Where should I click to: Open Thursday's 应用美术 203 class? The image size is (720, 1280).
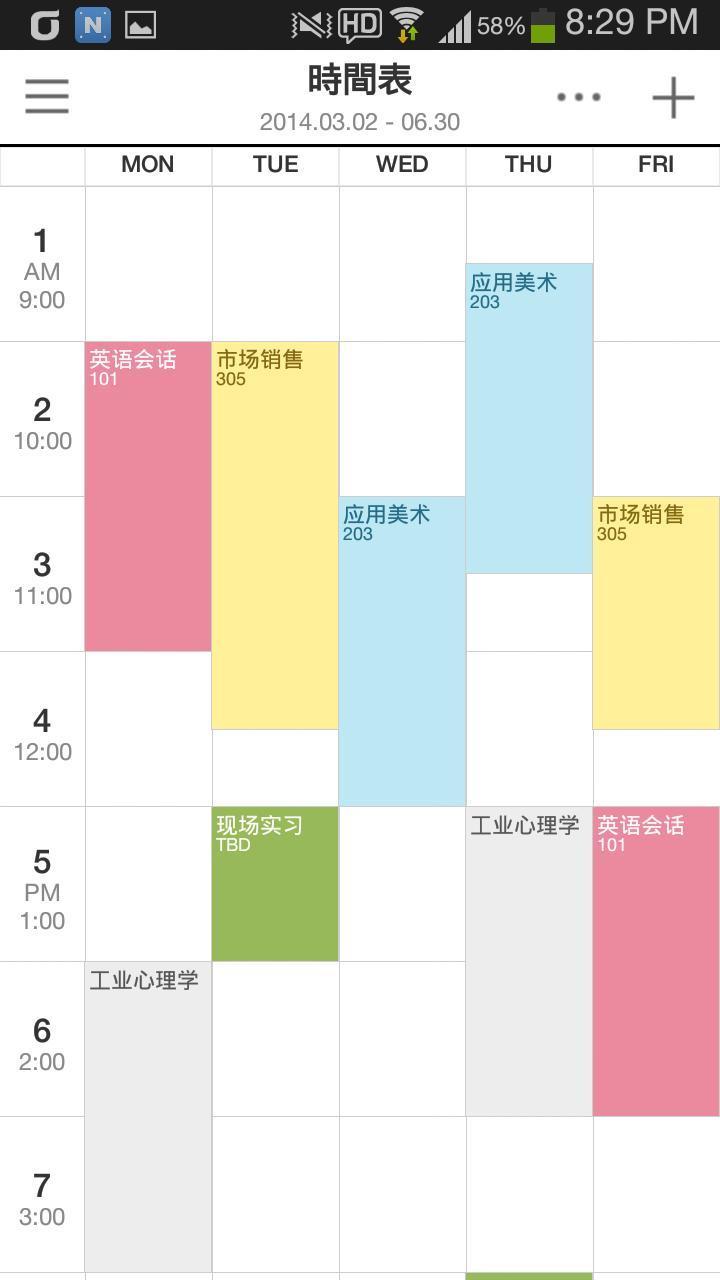[x=529, y=418]
